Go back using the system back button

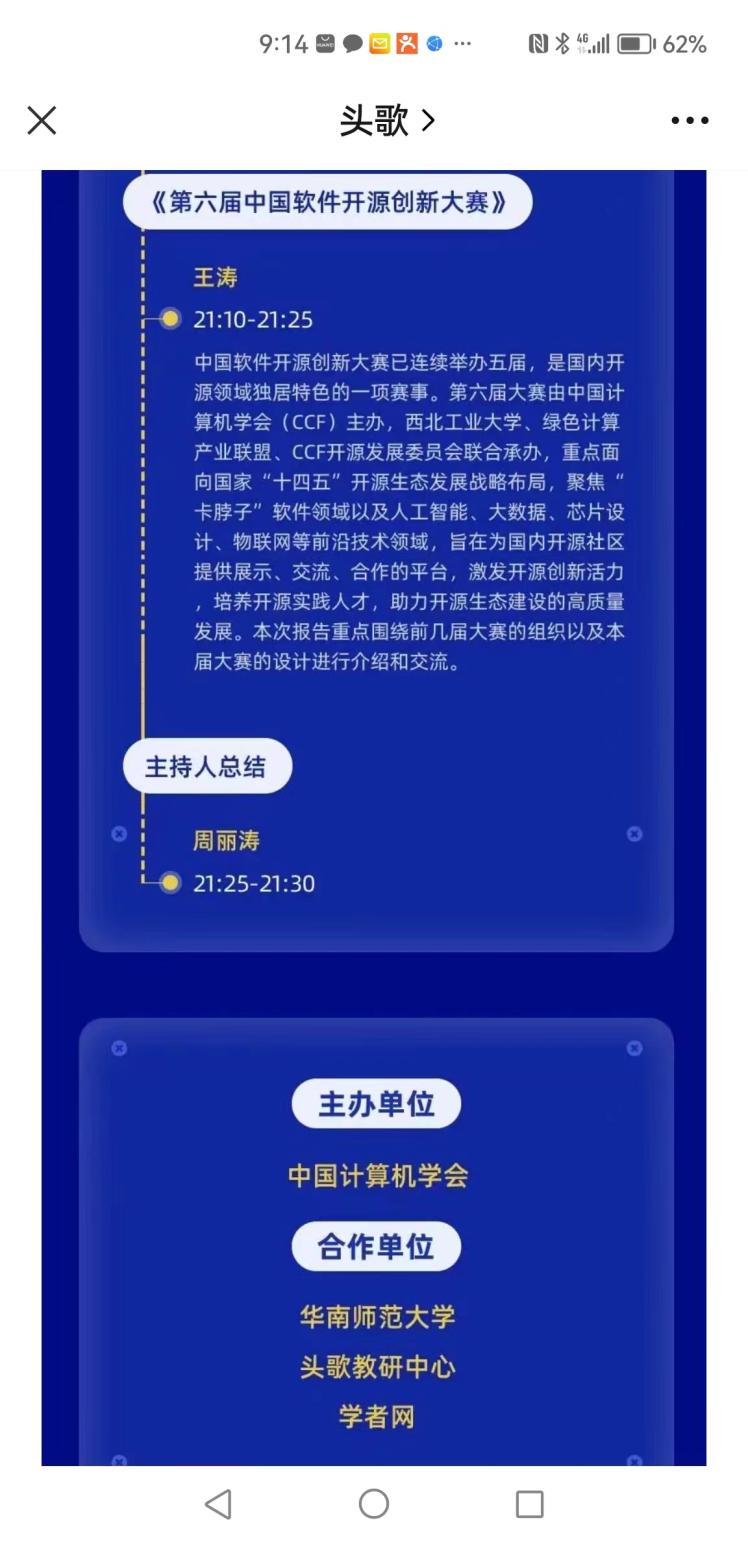tap(218, 1503)
